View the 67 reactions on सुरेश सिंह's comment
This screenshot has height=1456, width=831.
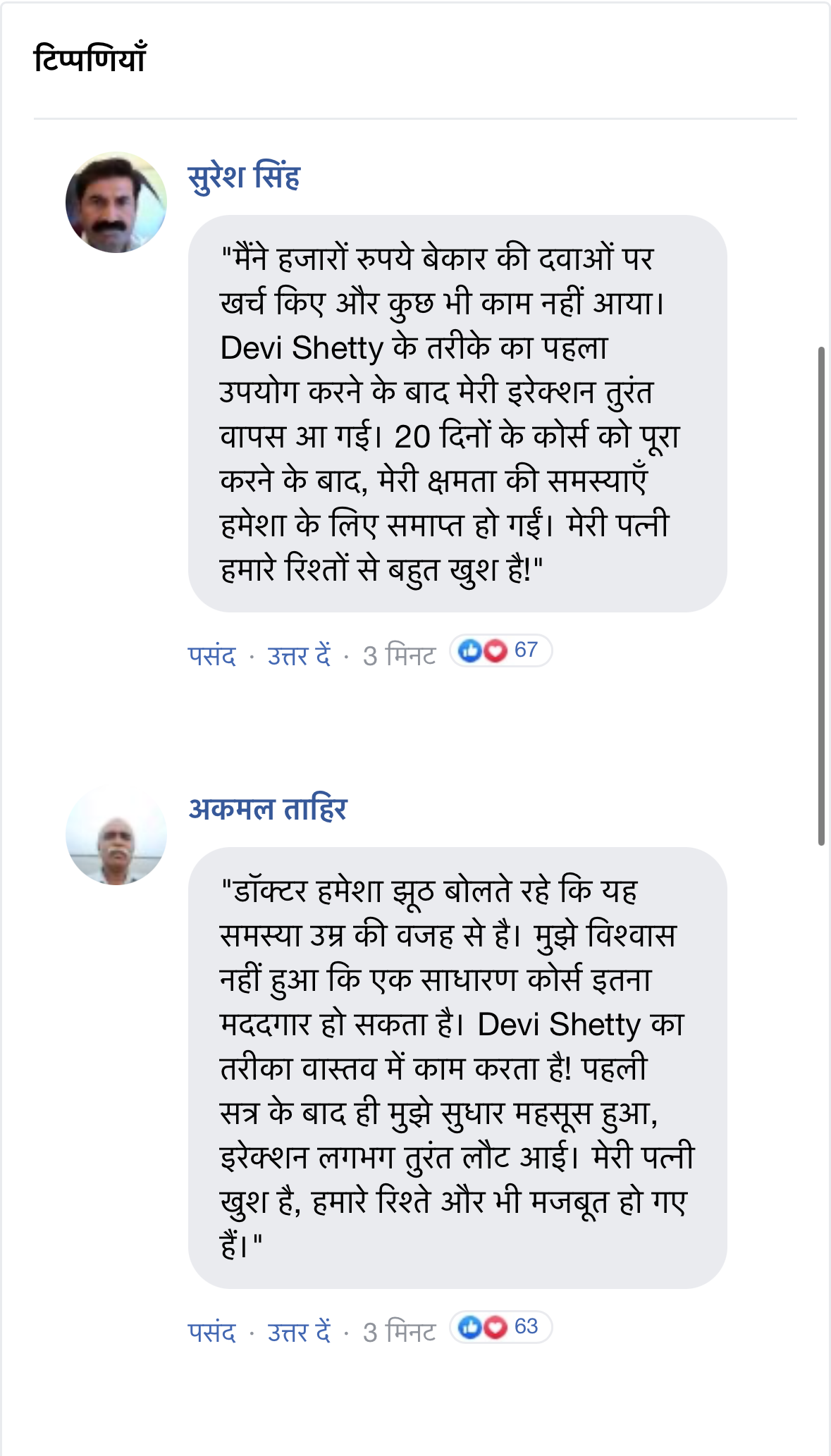pos(500,650)
